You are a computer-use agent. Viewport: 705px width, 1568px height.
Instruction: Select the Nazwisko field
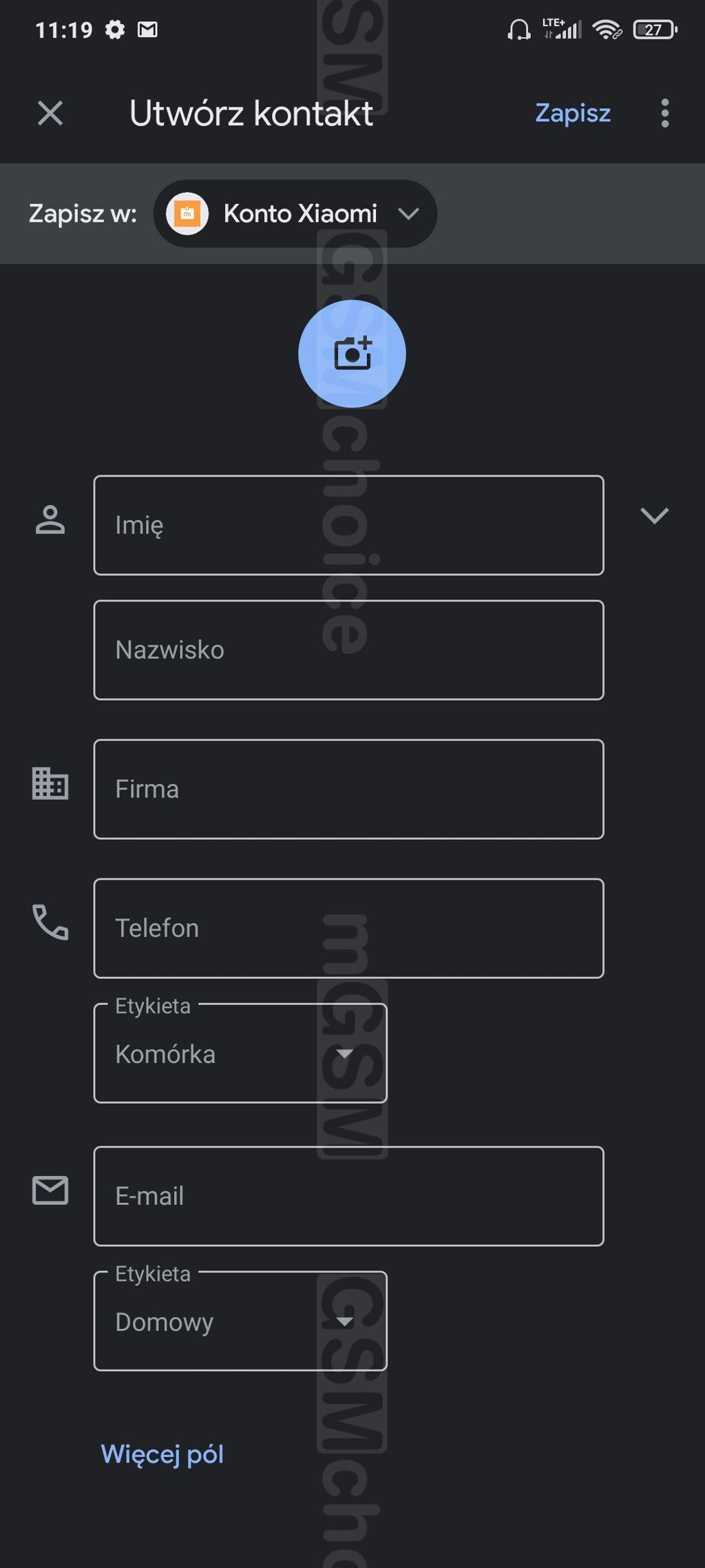(x=348, y=650)
